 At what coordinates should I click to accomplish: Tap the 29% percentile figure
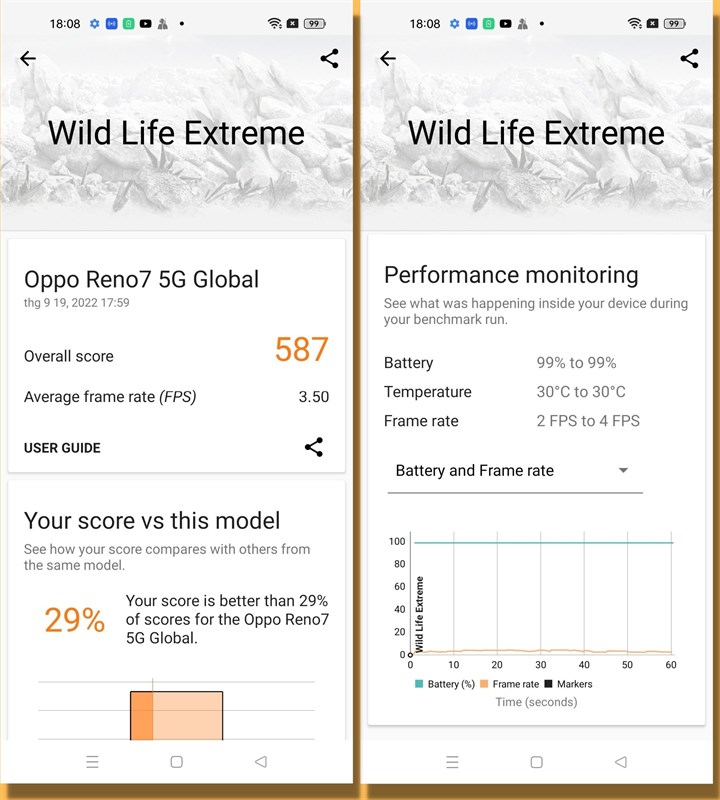pyautogui.click(x=71, y=621)
